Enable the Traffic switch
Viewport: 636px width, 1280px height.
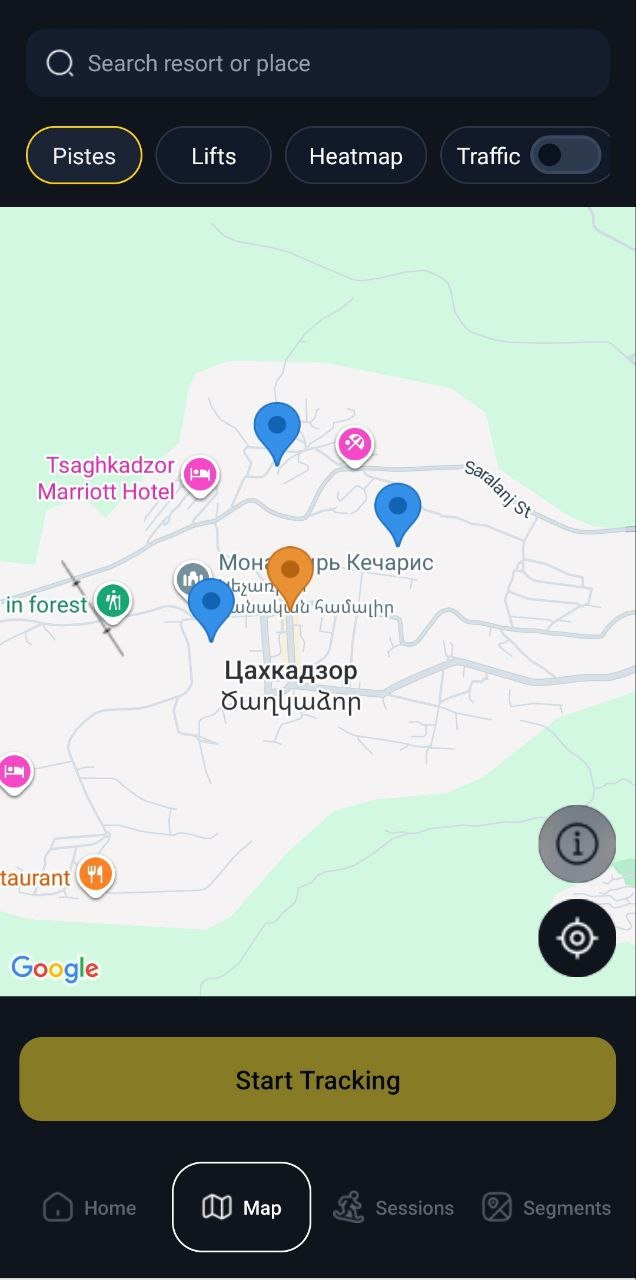[565, 156]
